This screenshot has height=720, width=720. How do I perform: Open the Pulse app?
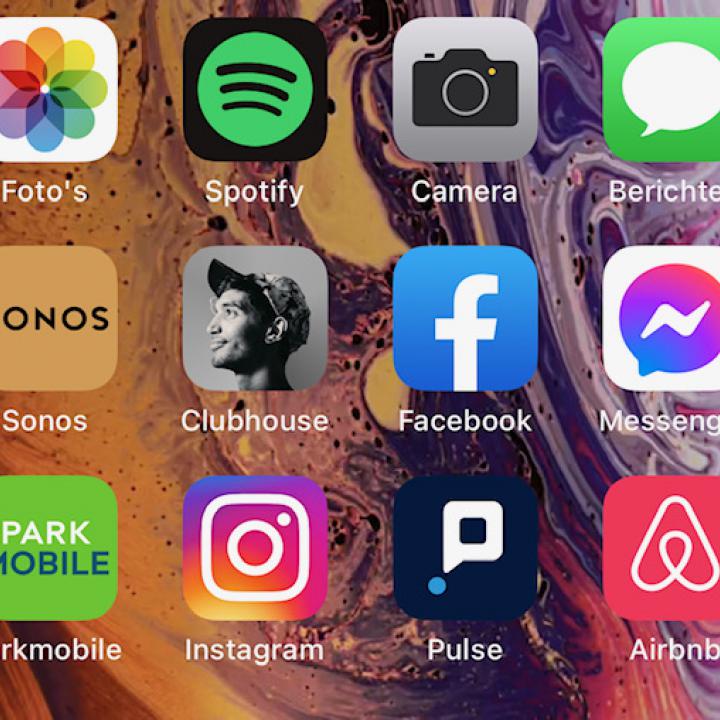465,547
